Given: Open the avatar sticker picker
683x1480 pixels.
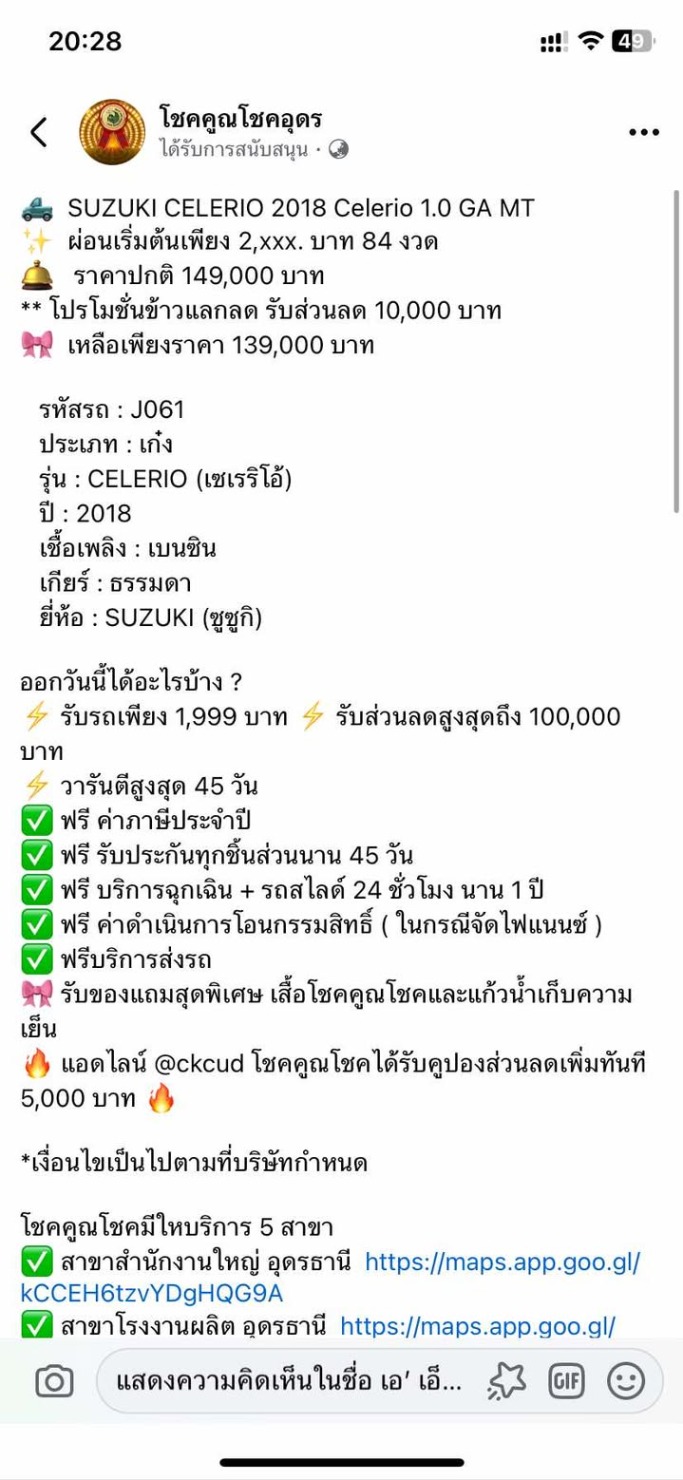Looking at the screenshot, I should tap(507, 1382).
